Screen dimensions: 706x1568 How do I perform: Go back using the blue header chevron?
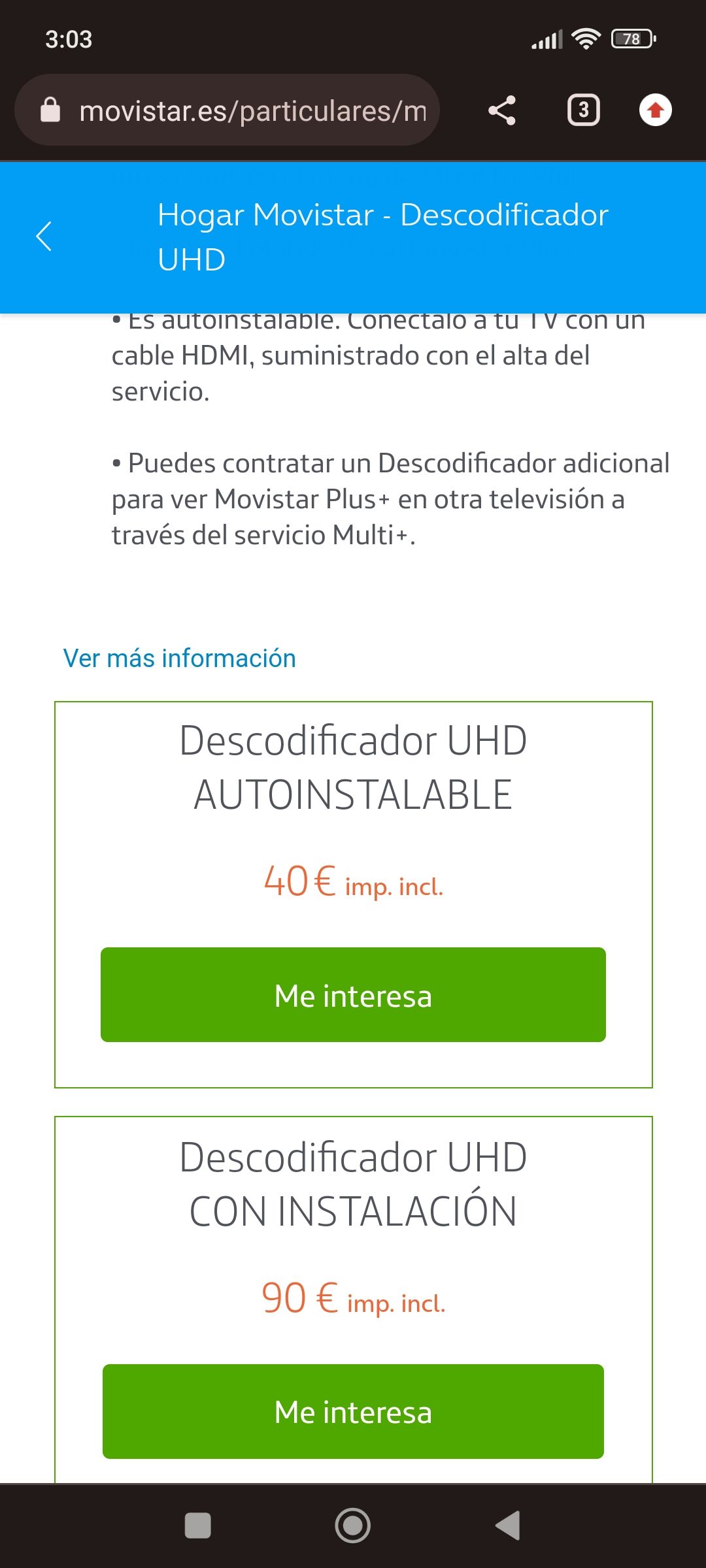[44, 237]
